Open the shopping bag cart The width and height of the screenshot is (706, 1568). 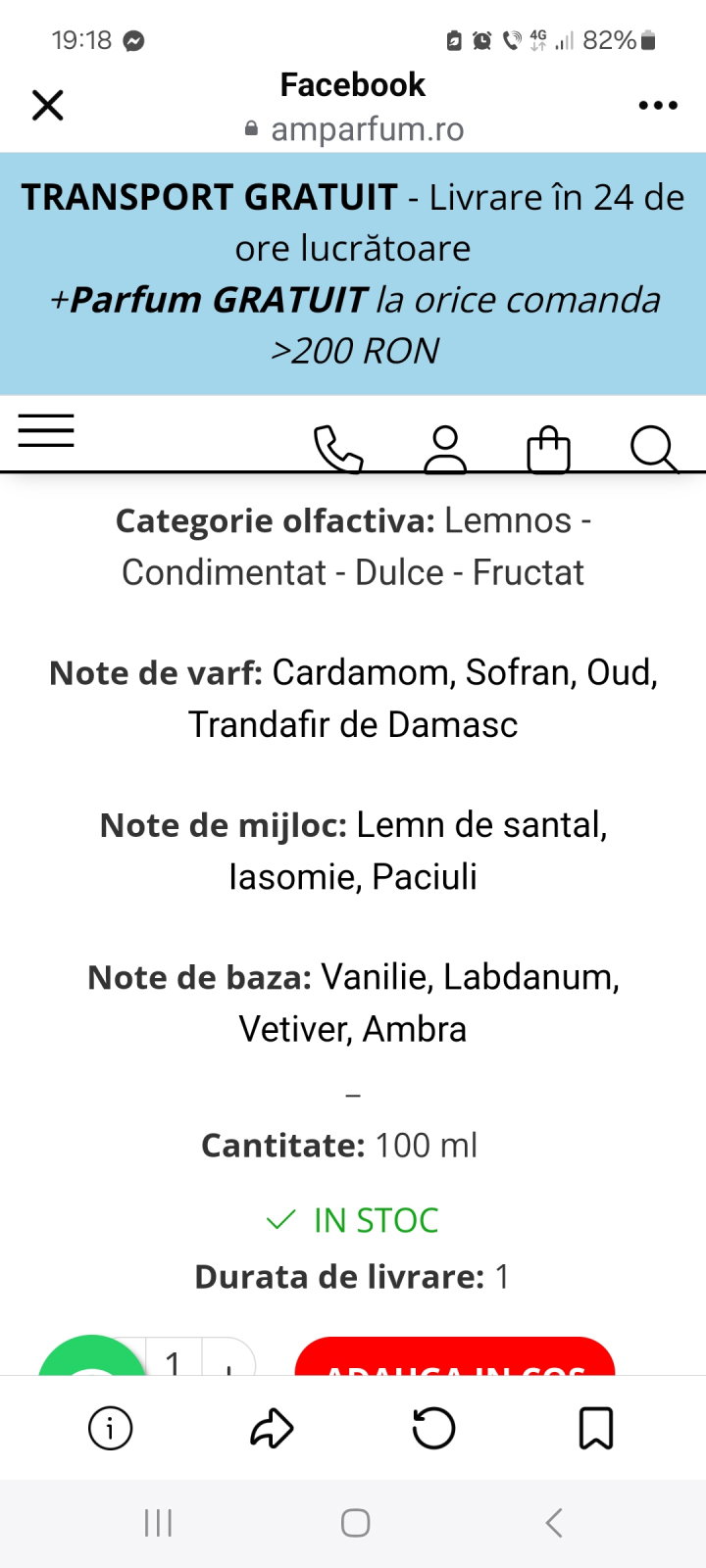pos(548,450)
